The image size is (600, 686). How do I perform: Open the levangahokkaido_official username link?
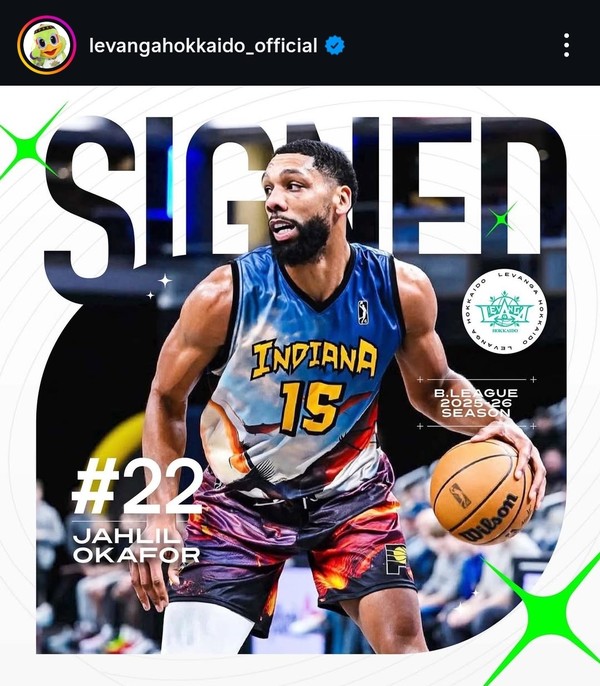[203, 45]
